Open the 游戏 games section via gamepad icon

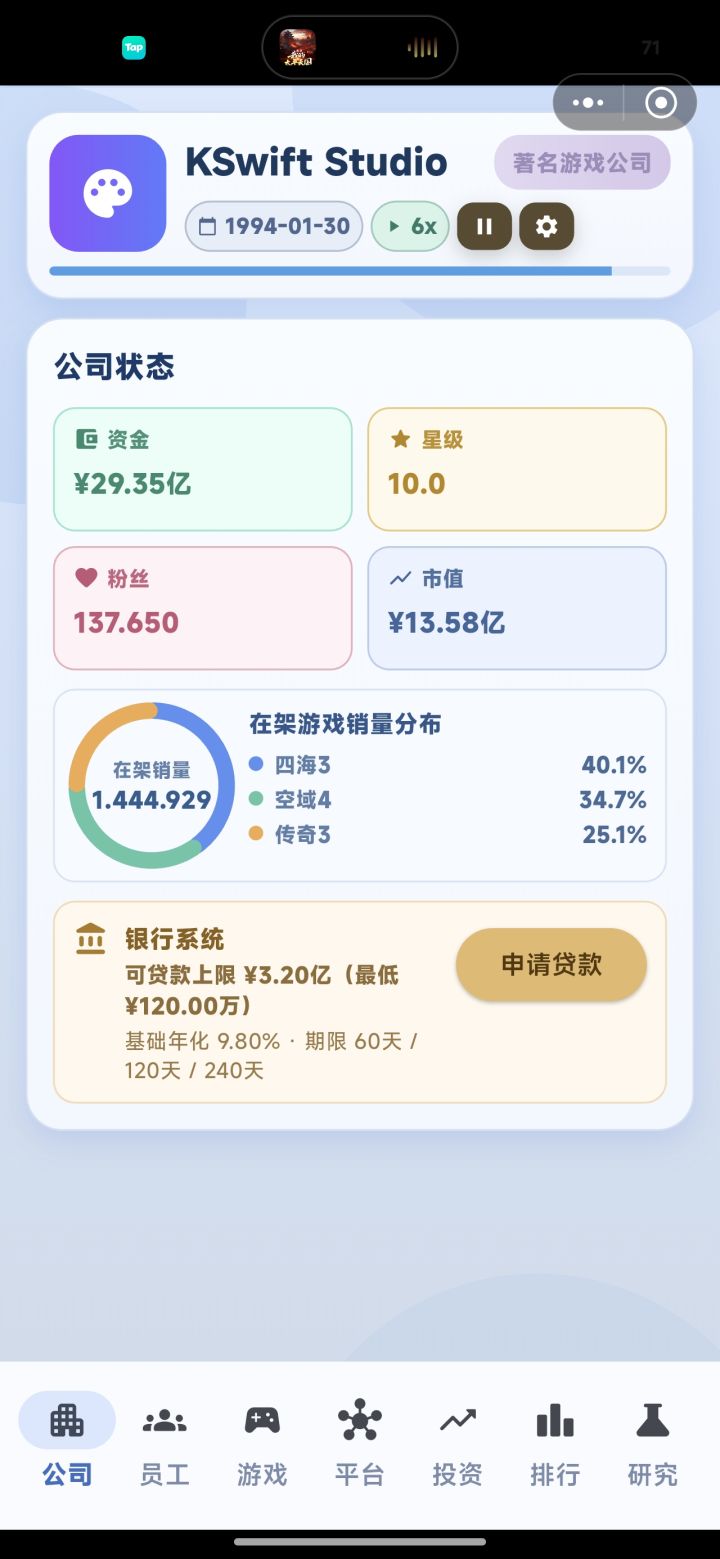(x=260, y=1440)
